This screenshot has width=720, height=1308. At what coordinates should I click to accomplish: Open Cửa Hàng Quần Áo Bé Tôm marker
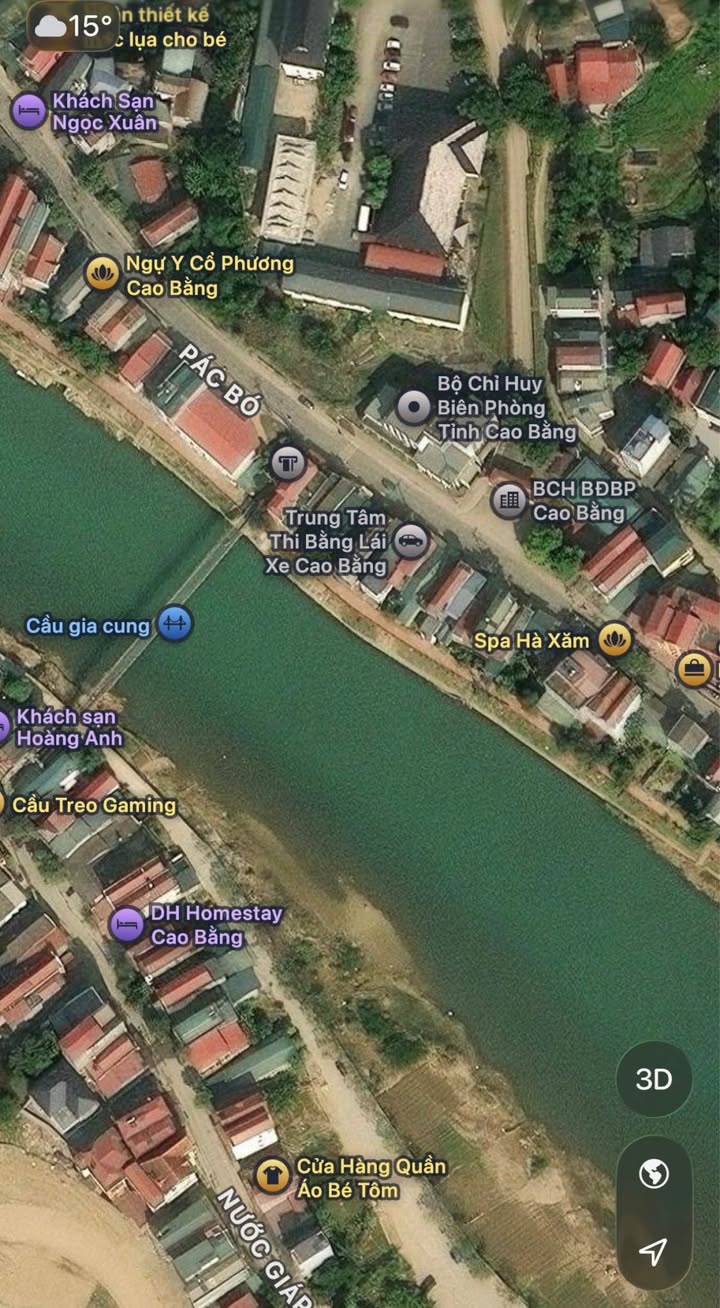click(271, 1177)
